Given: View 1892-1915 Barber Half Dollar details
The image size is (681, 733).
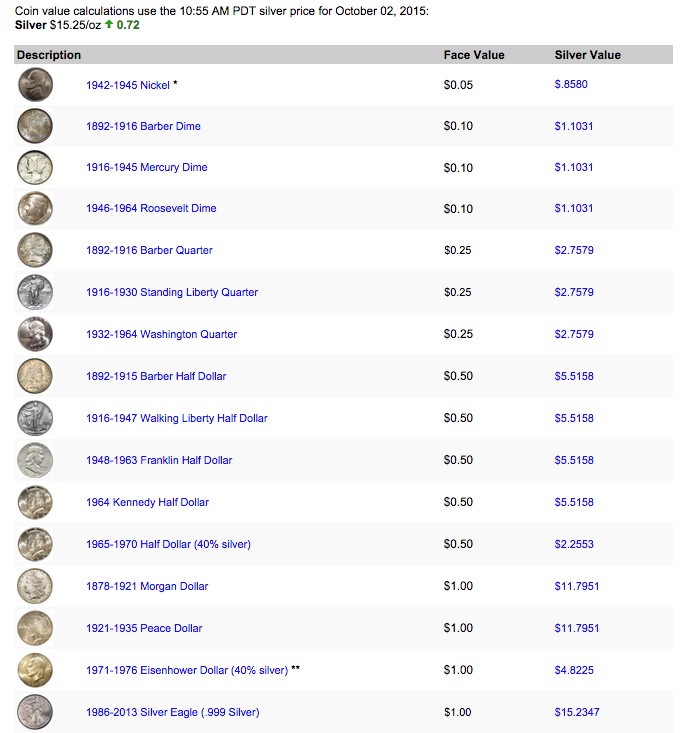Looking at the screenshot, I should pyautogui.click(x=156, y=376).
